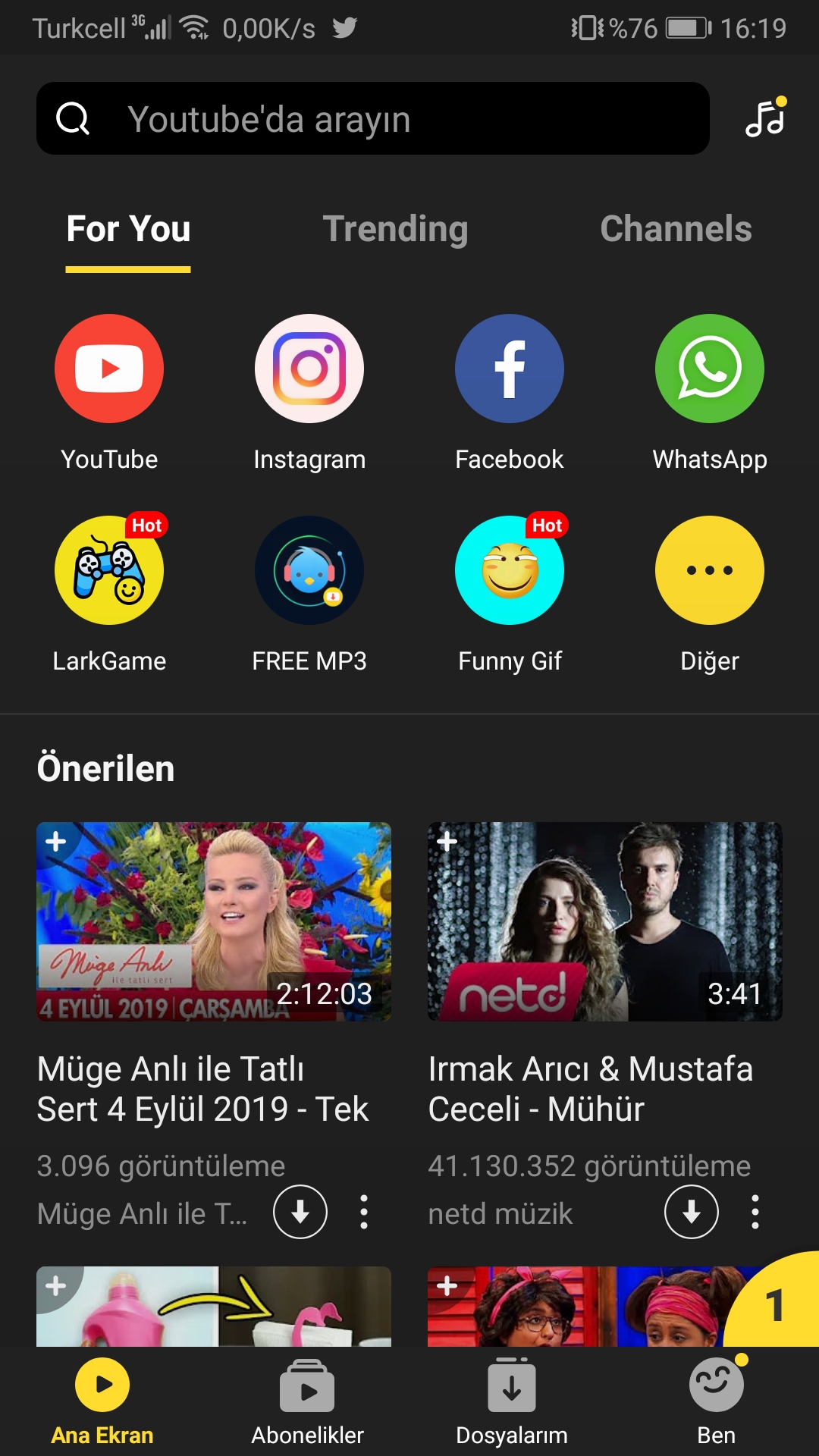Screen dimensions: 819x1456
Task: Play the Irmak Arıcı & Mustafa Ceceli video
Action: 604,921
